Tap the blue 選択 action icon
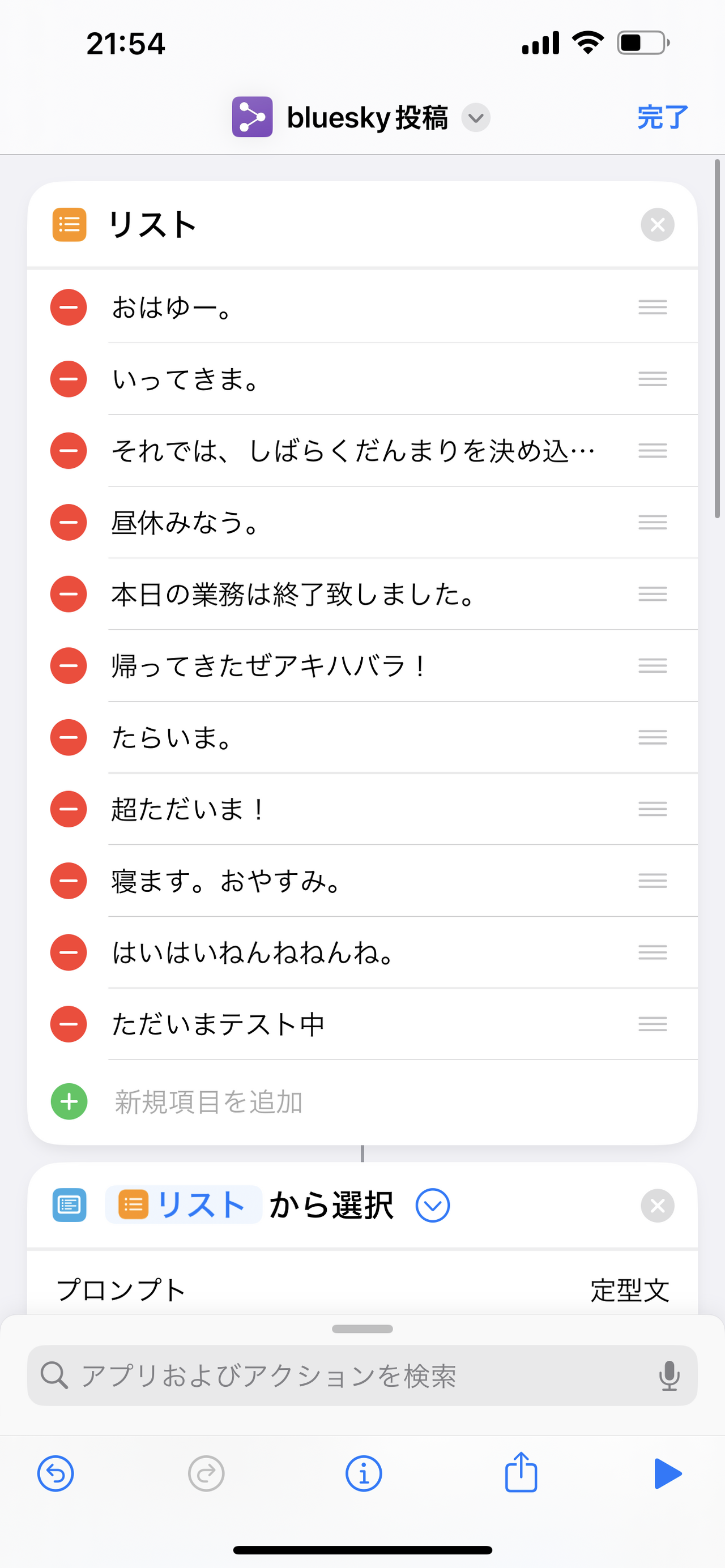Image resolution: width=725 pixels, height=1568 pixels. 69,1204
